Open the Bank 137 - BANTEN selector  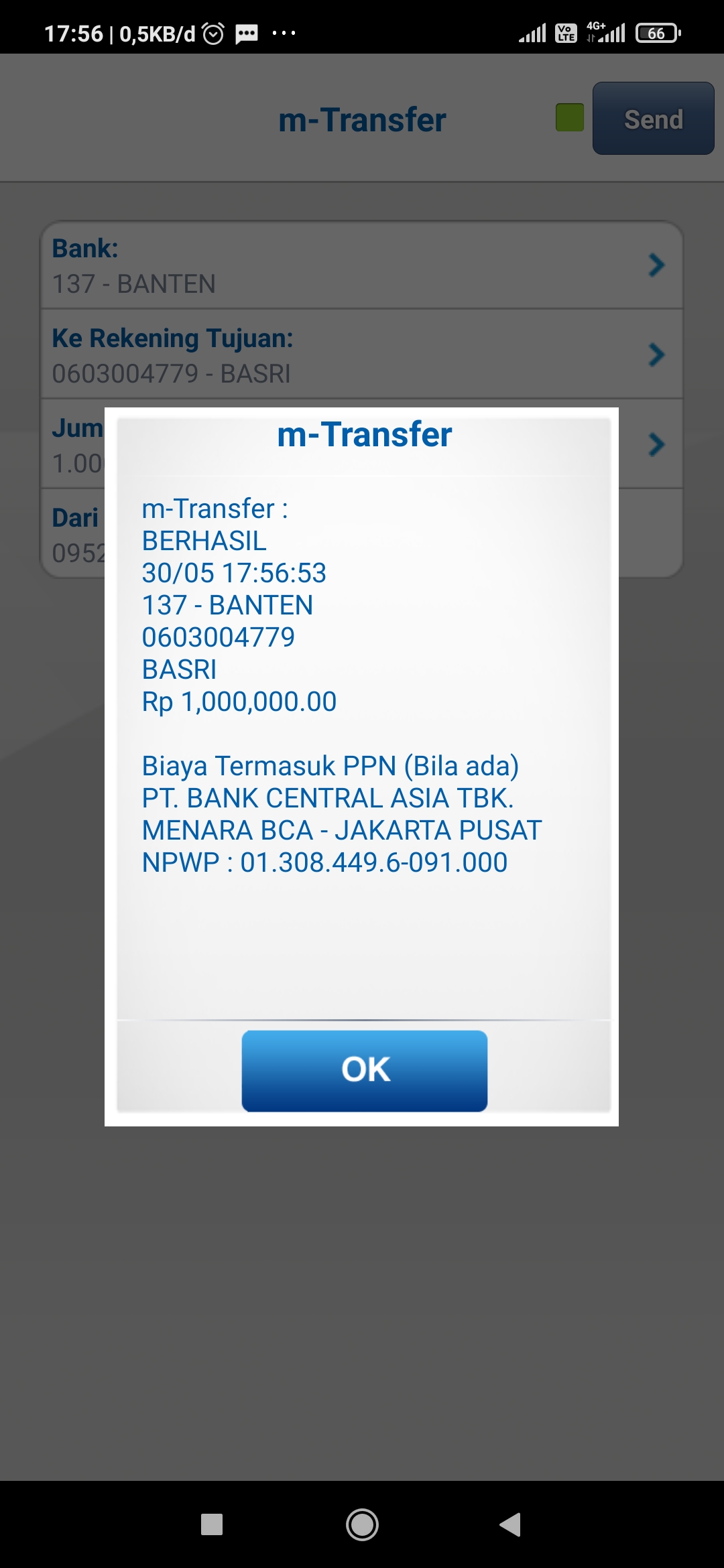point(361,266)
